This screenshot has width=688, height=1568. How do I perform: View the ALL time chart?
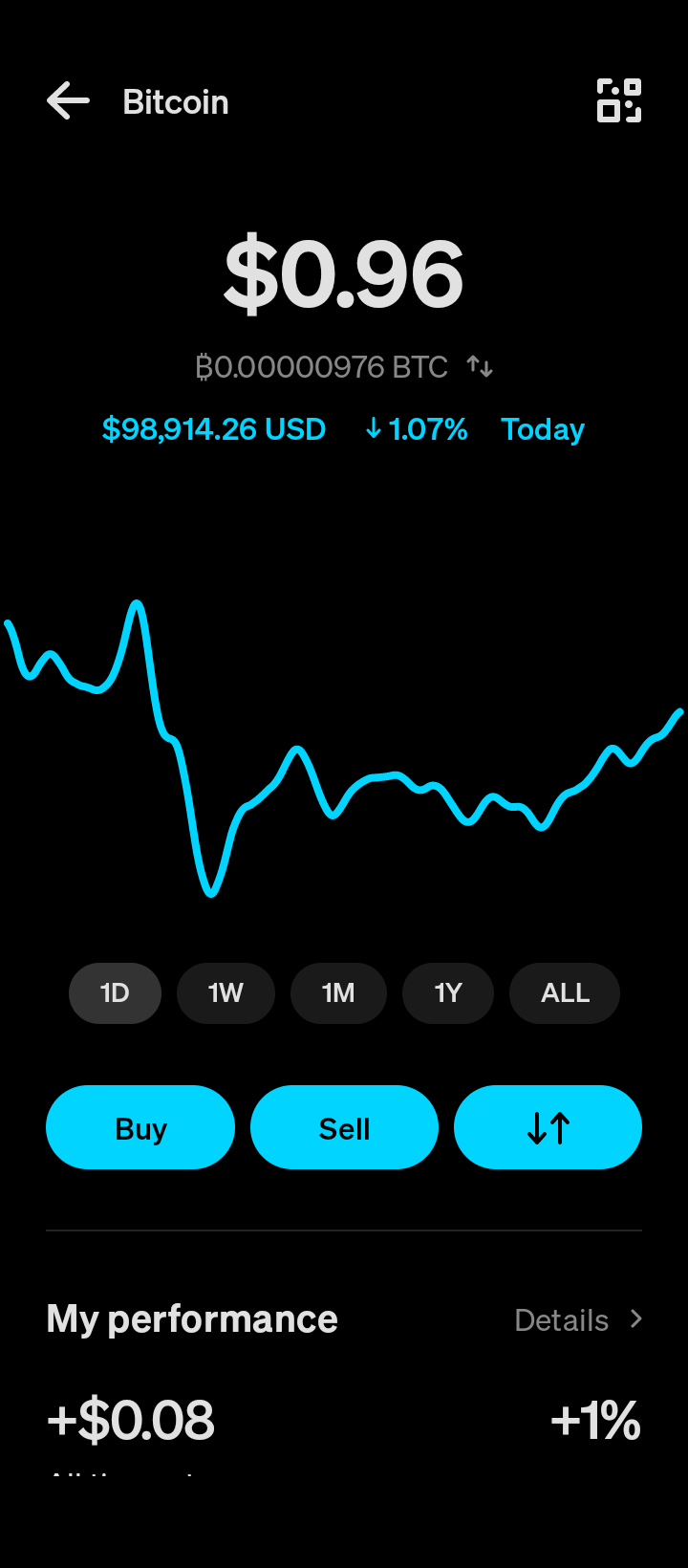(x=565, y=993)
